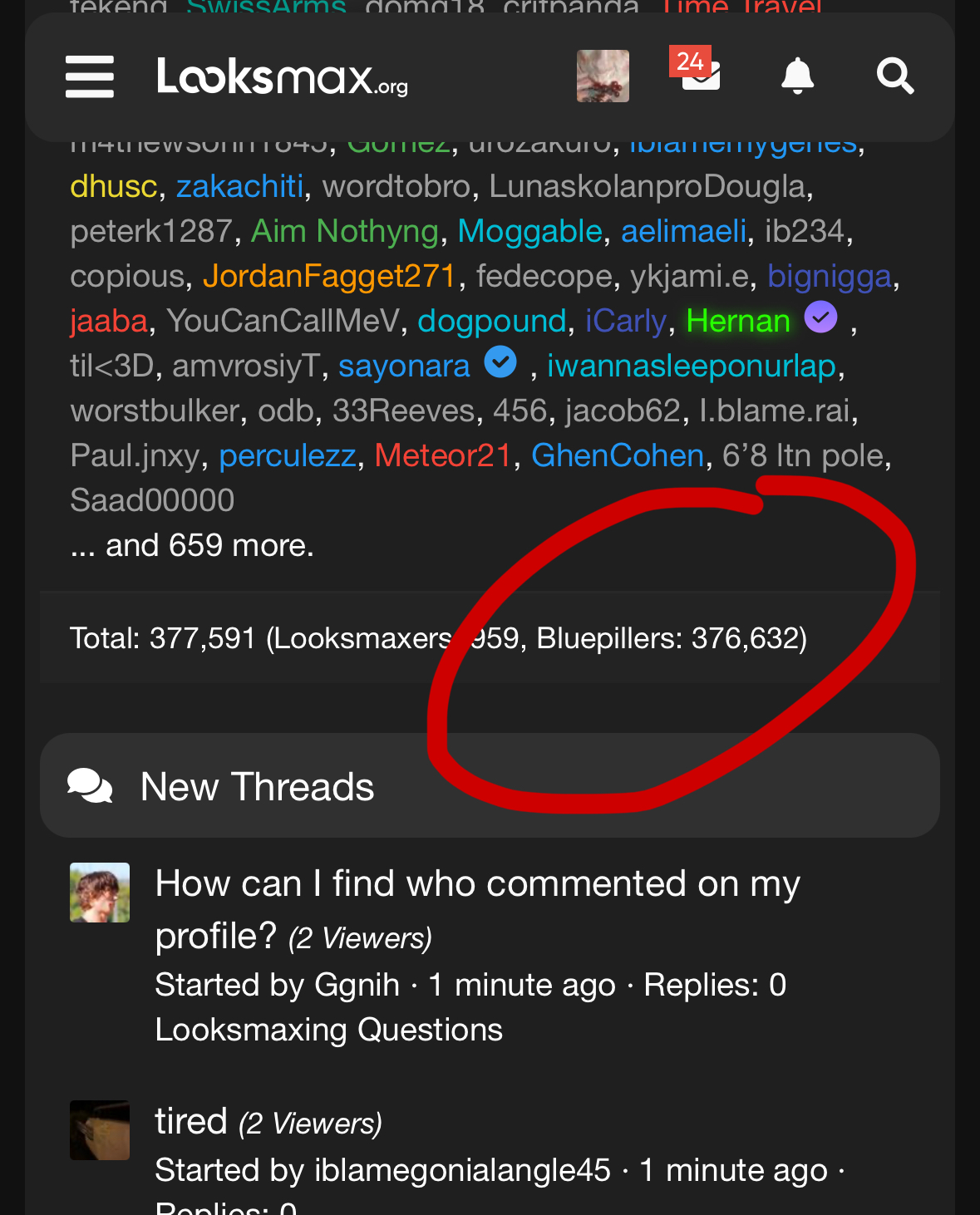View Hernan's profile
This screenshot has width=980, height=1215.
coord(738,321)
